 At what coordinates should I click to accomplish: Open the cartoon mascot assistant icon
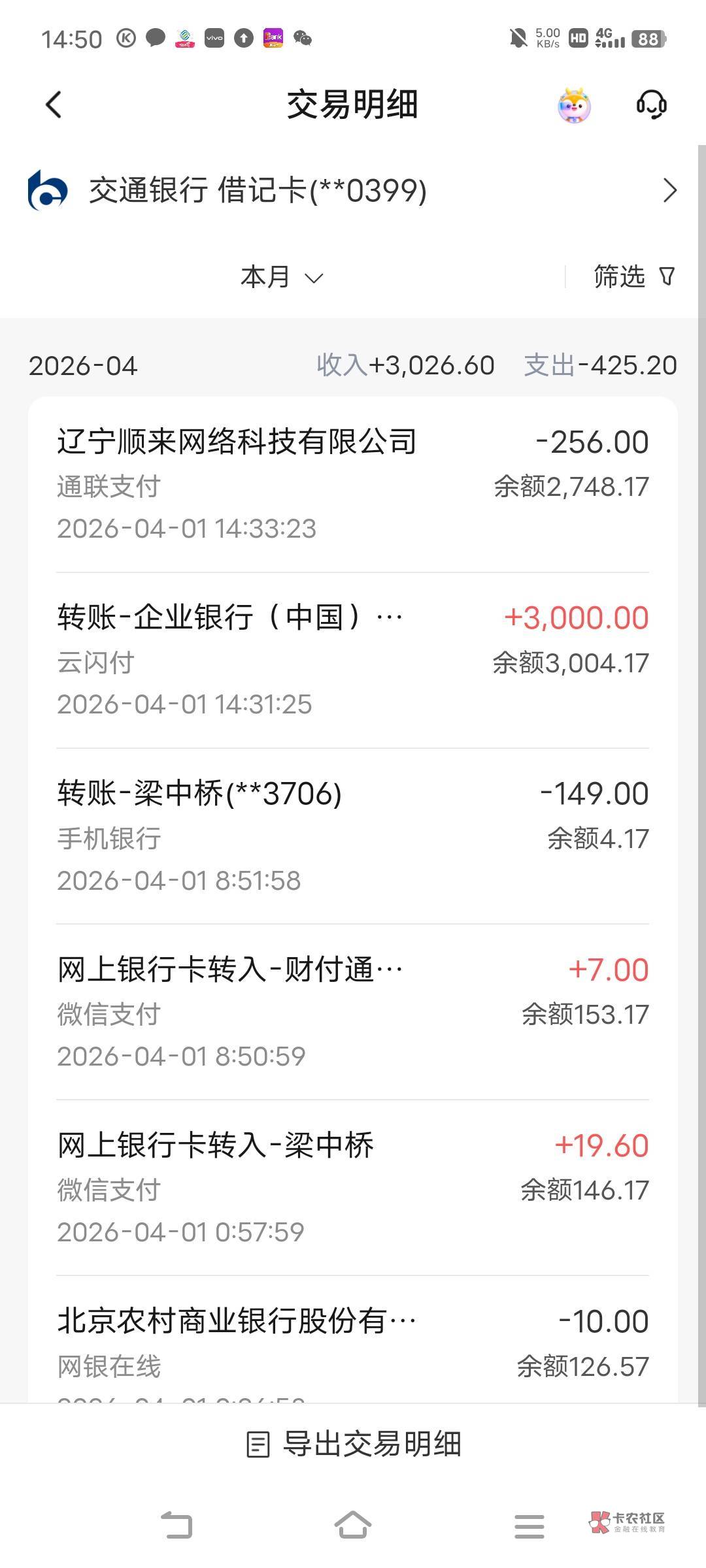coord(574,105)
